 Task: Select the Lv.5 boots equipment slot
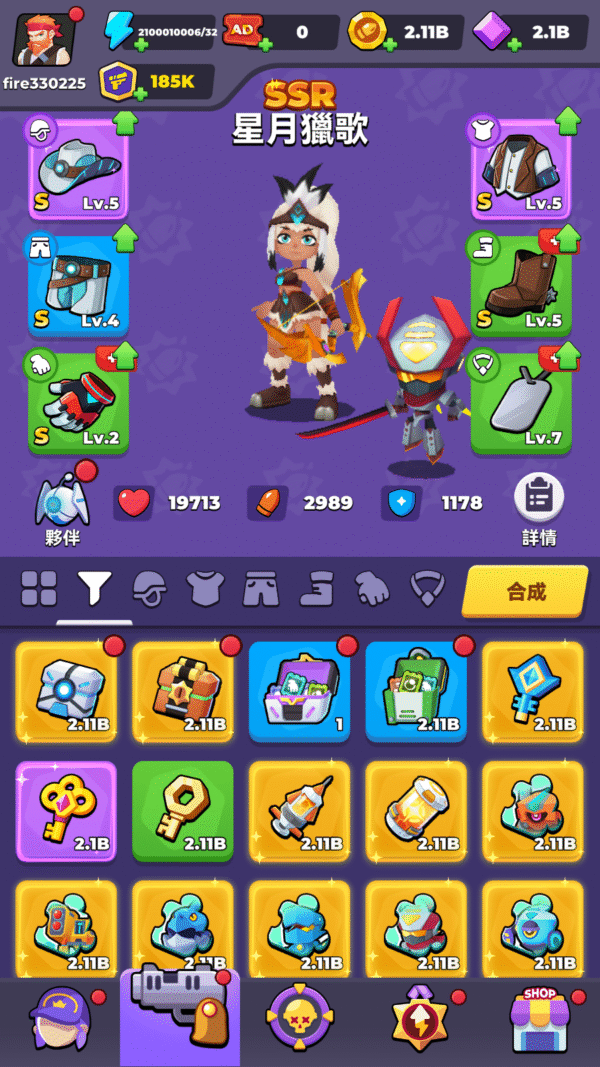pos(521,285)
